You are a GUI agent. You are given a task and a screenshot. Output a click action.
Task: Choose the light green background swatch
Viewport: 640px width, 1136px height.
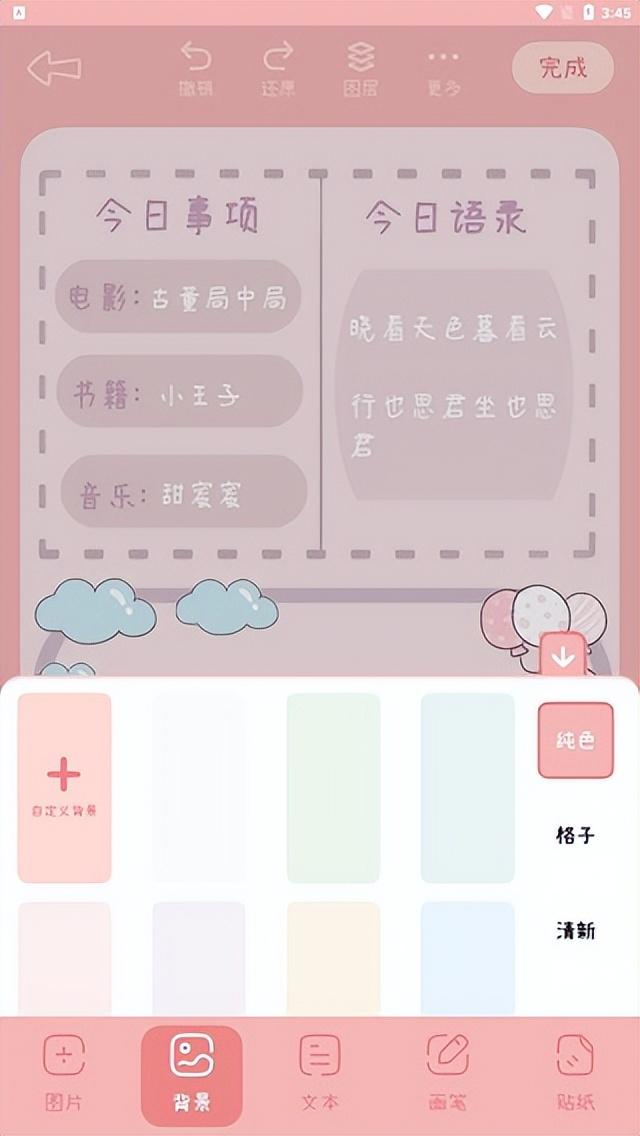click(333, 787)
